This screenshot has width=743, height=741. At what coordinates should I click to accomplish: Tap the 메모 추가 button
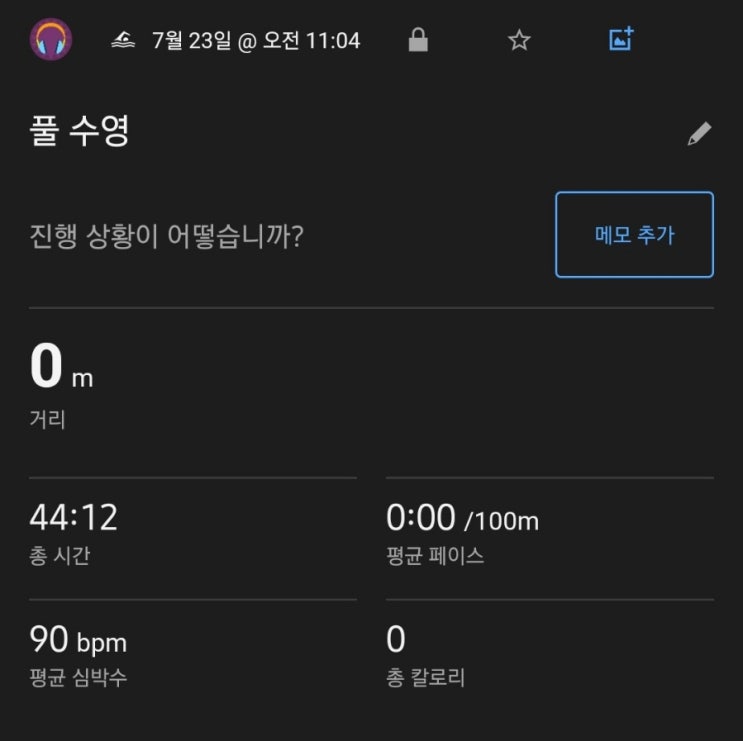pyautogui.click(x=634, y=235)
